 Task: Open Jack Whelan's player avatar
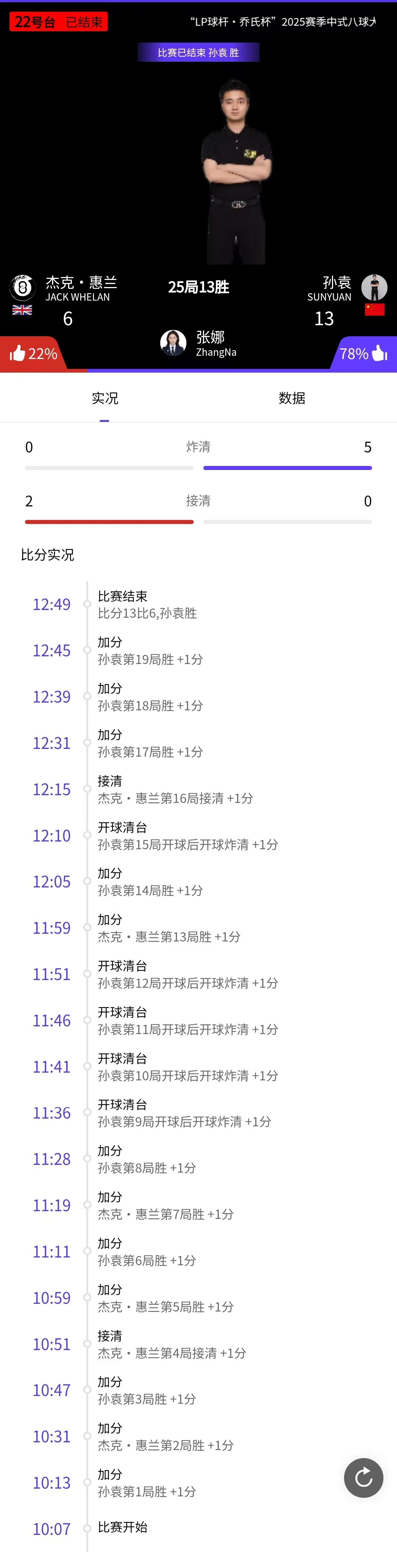tap(23, 287)
